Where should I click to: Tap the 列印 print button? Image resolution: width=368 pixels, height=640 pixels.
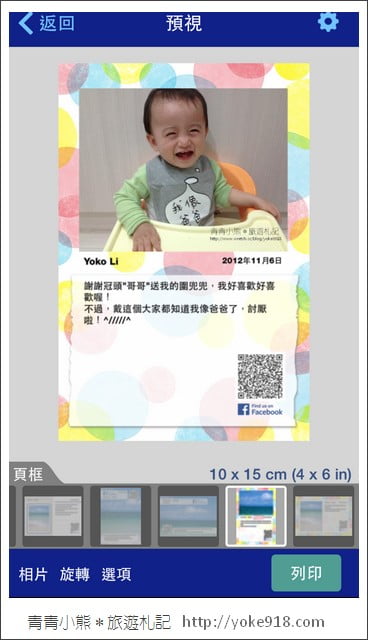pyautogui.click(x=306, y=573)
